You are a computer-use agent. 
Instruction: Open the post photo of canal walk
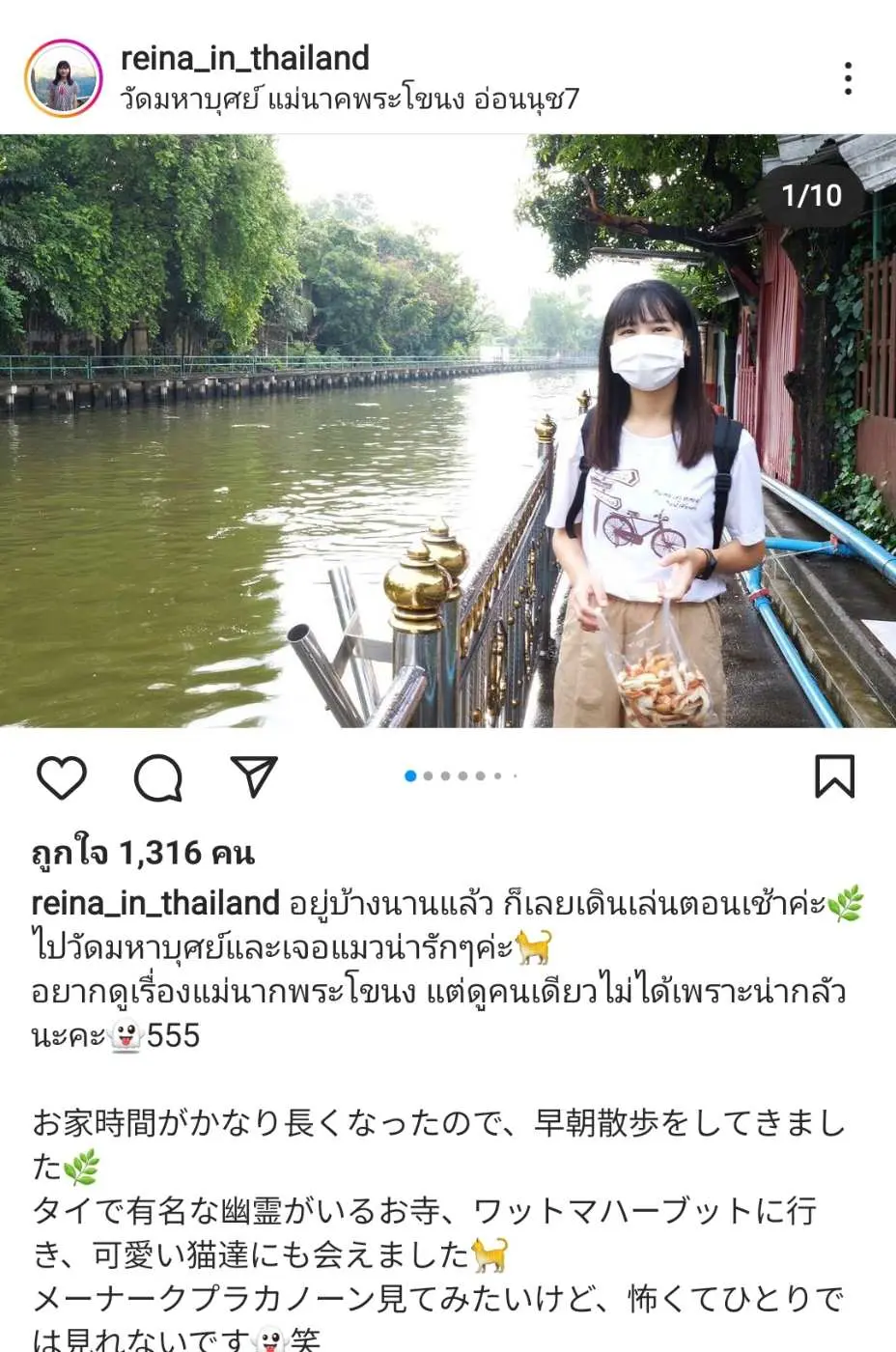tap(448, 431)
